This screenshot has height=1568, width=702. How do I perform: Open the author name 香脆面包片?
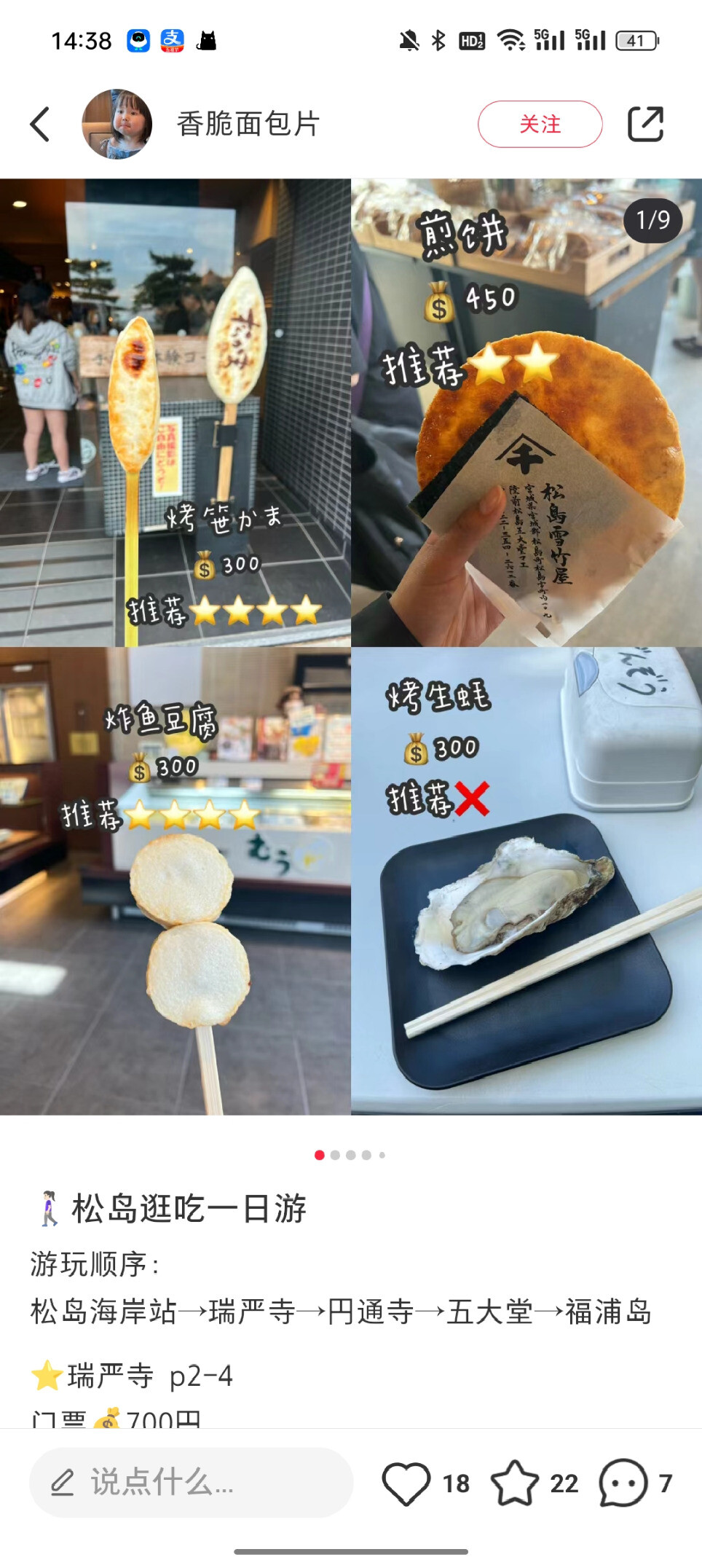coord(248,124)
